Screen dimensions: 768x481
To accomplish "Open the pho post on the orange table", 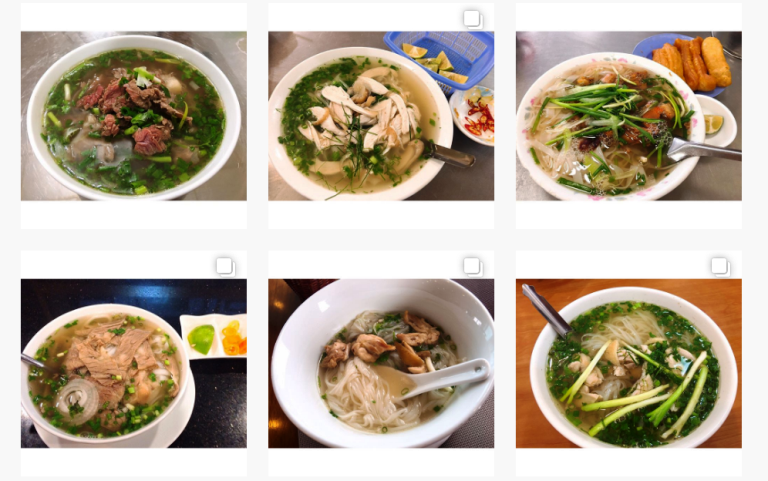I will (x=628, y=363).
